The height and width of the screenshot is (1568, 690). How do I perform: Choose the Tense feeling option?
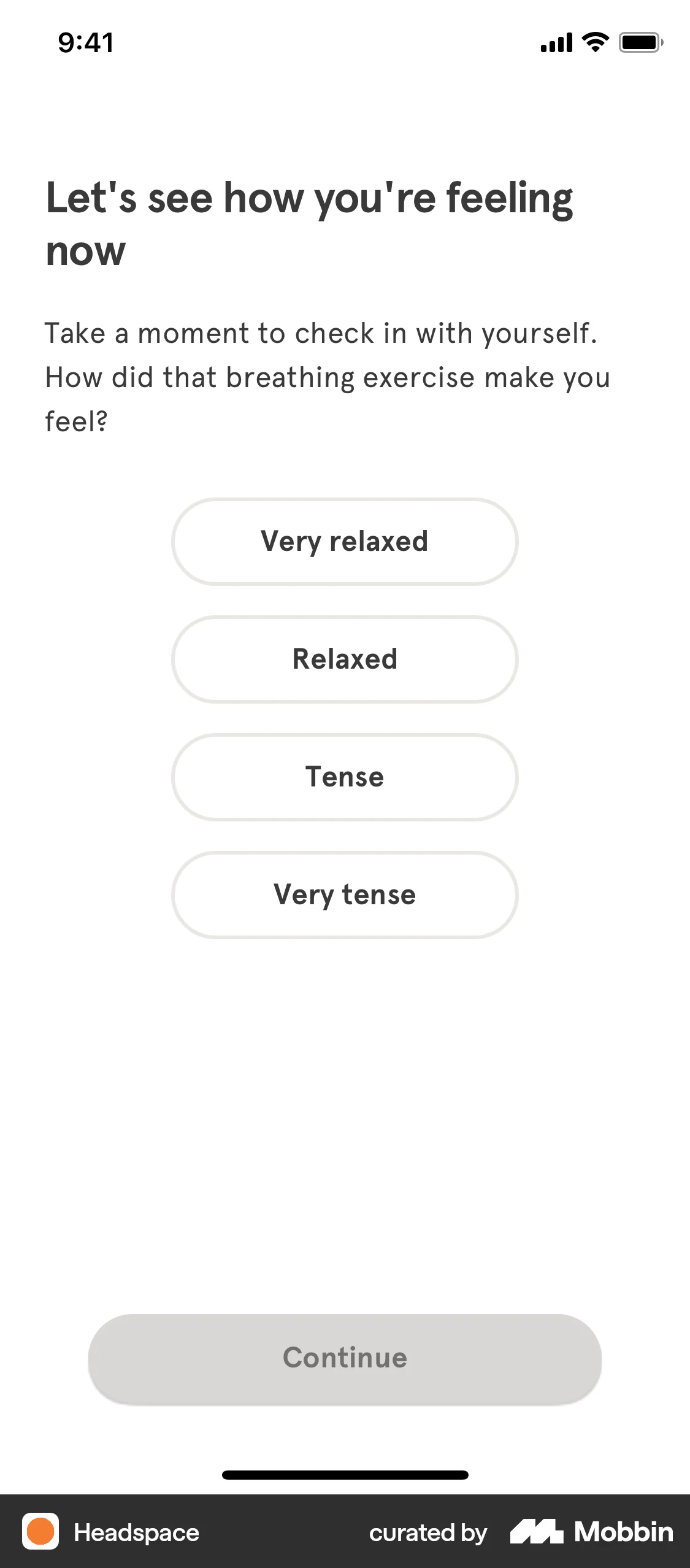[345, 777]
